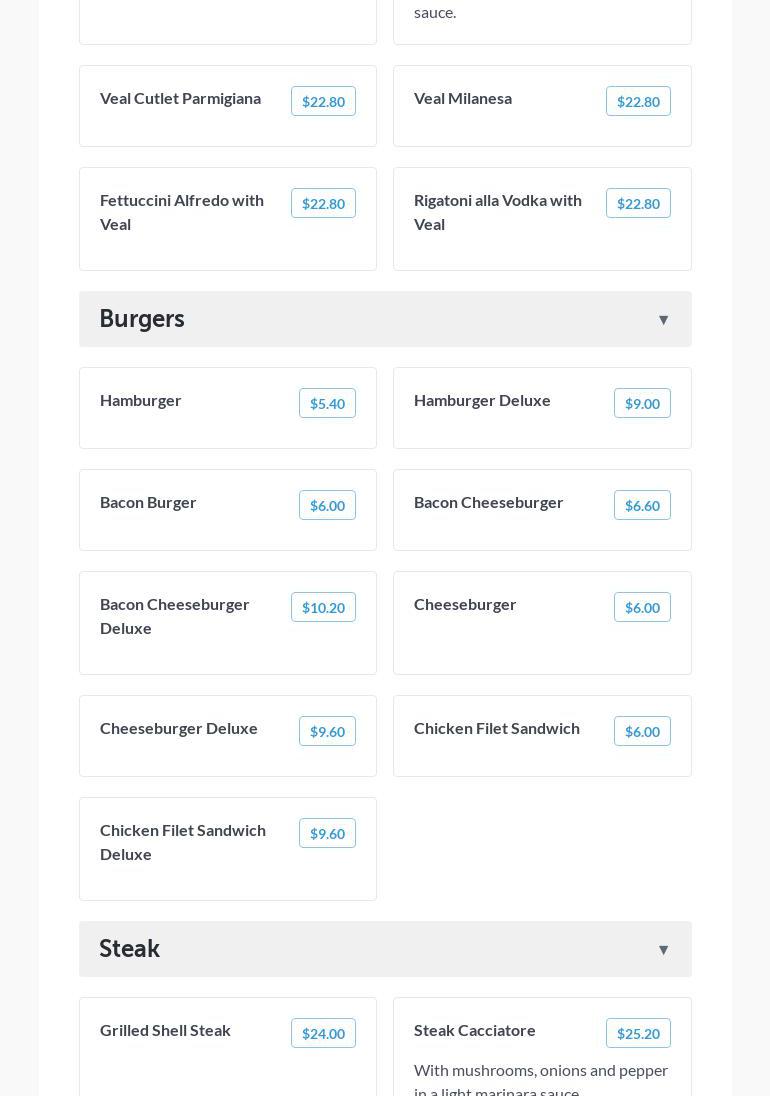Add the $5.40 Hamburger
This screenshot has height=1096, width=770.
228,408
